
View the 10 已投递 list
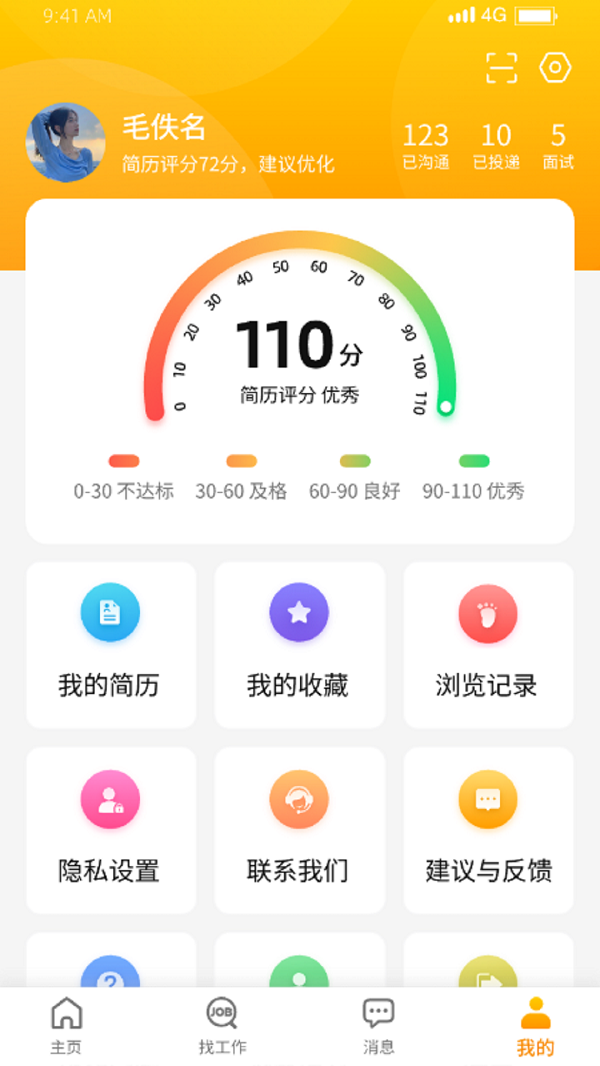(x=496, y=146)
